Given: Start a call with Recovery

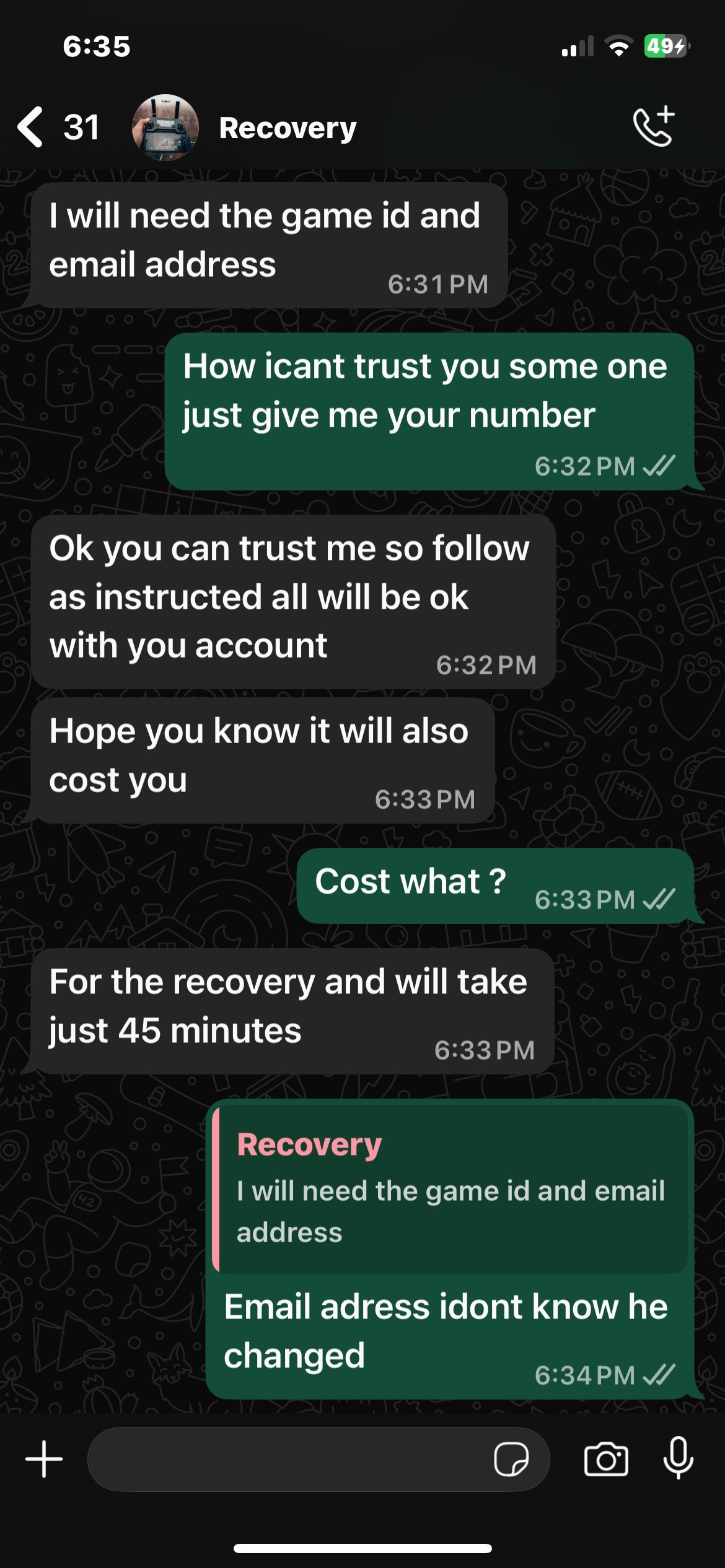Looking at the screenshot, I should [x=653, y=127].
